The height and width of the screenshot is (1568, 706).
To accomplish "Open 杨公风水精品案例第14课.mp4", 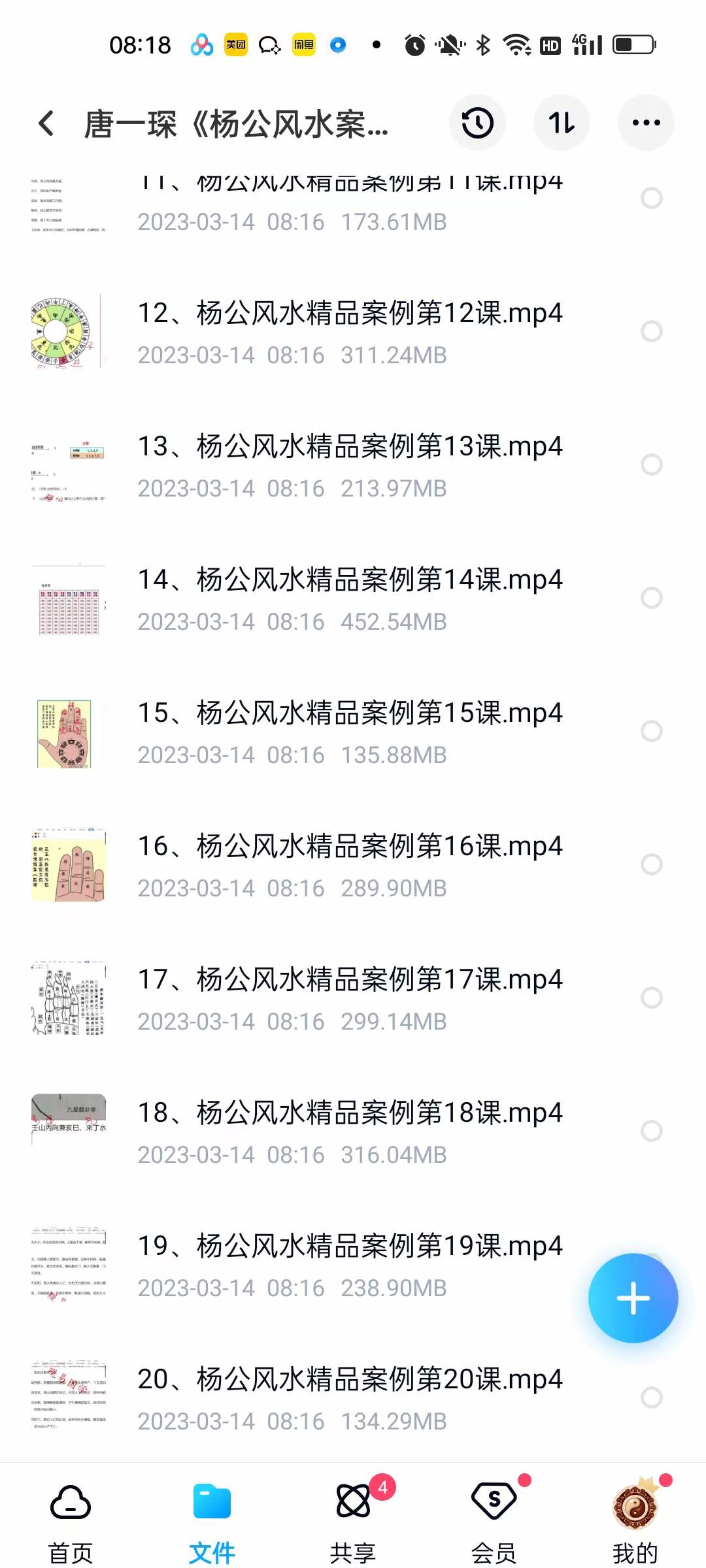I will point(349,580).
